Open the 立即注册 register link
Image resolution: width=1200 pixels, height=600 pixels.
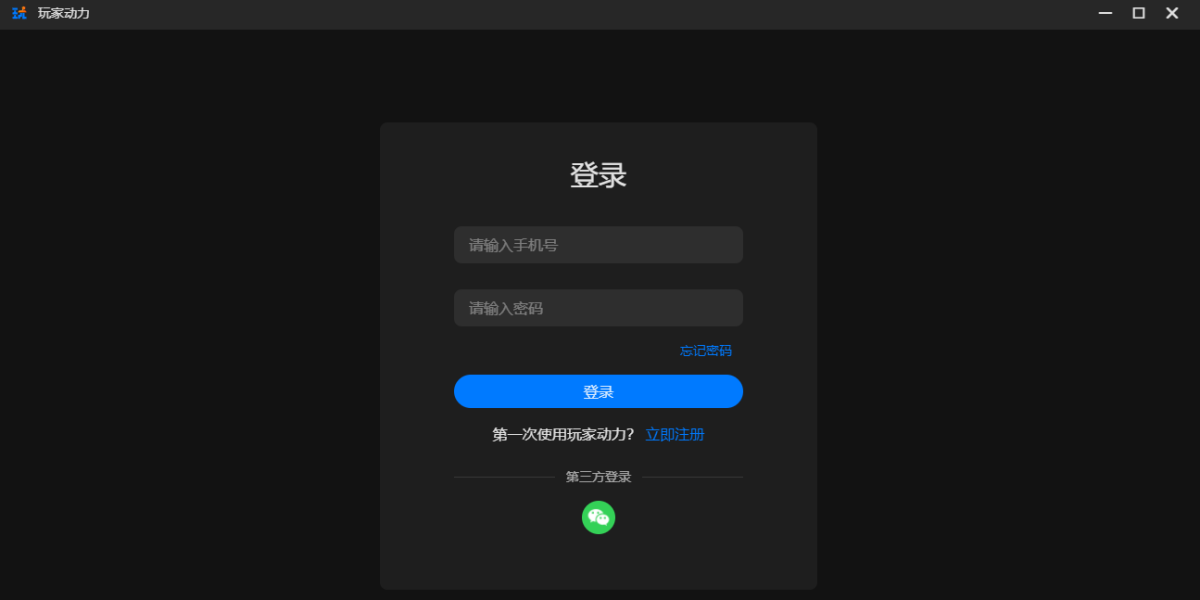click(674, 435)
